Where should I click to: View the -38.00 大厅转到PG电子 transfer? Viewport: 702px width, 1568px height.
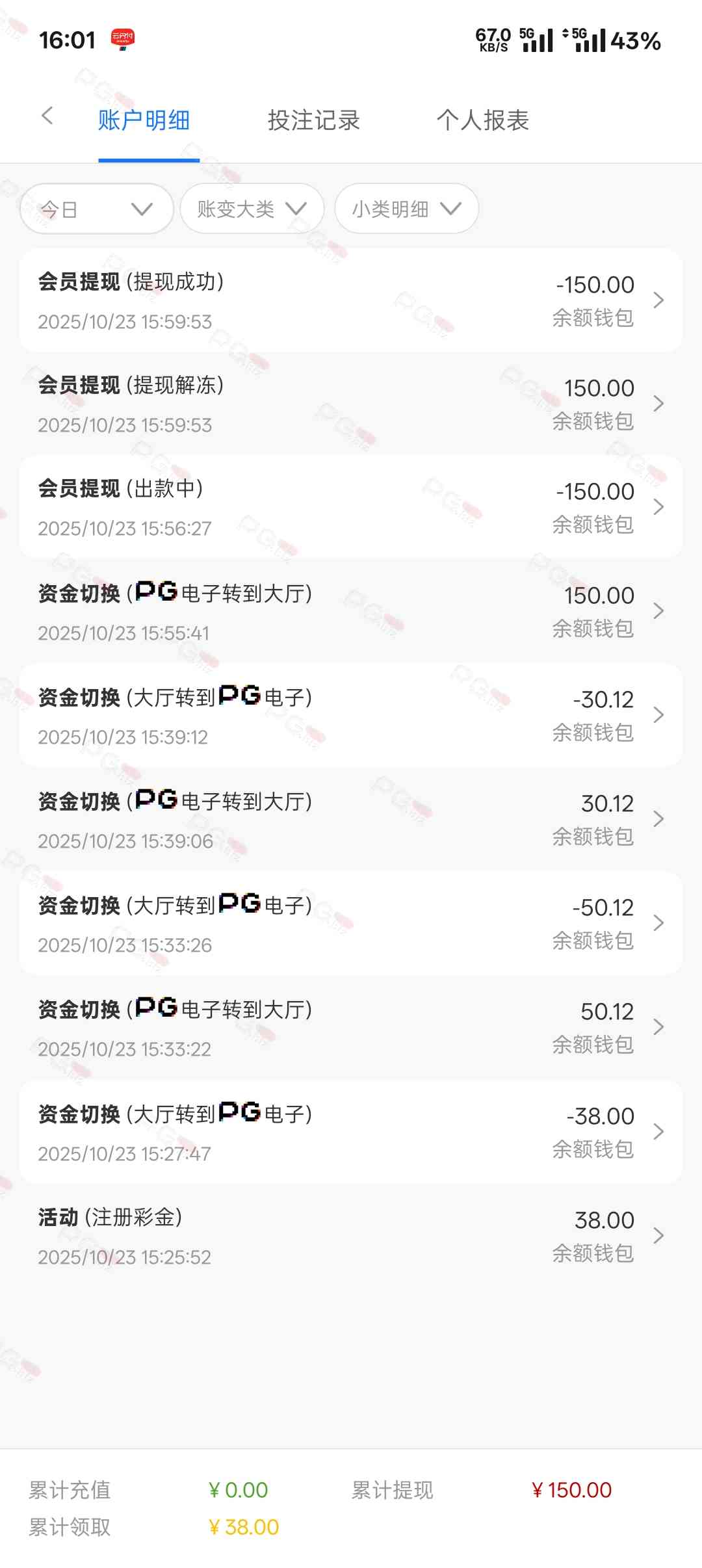click(351, 1132)
